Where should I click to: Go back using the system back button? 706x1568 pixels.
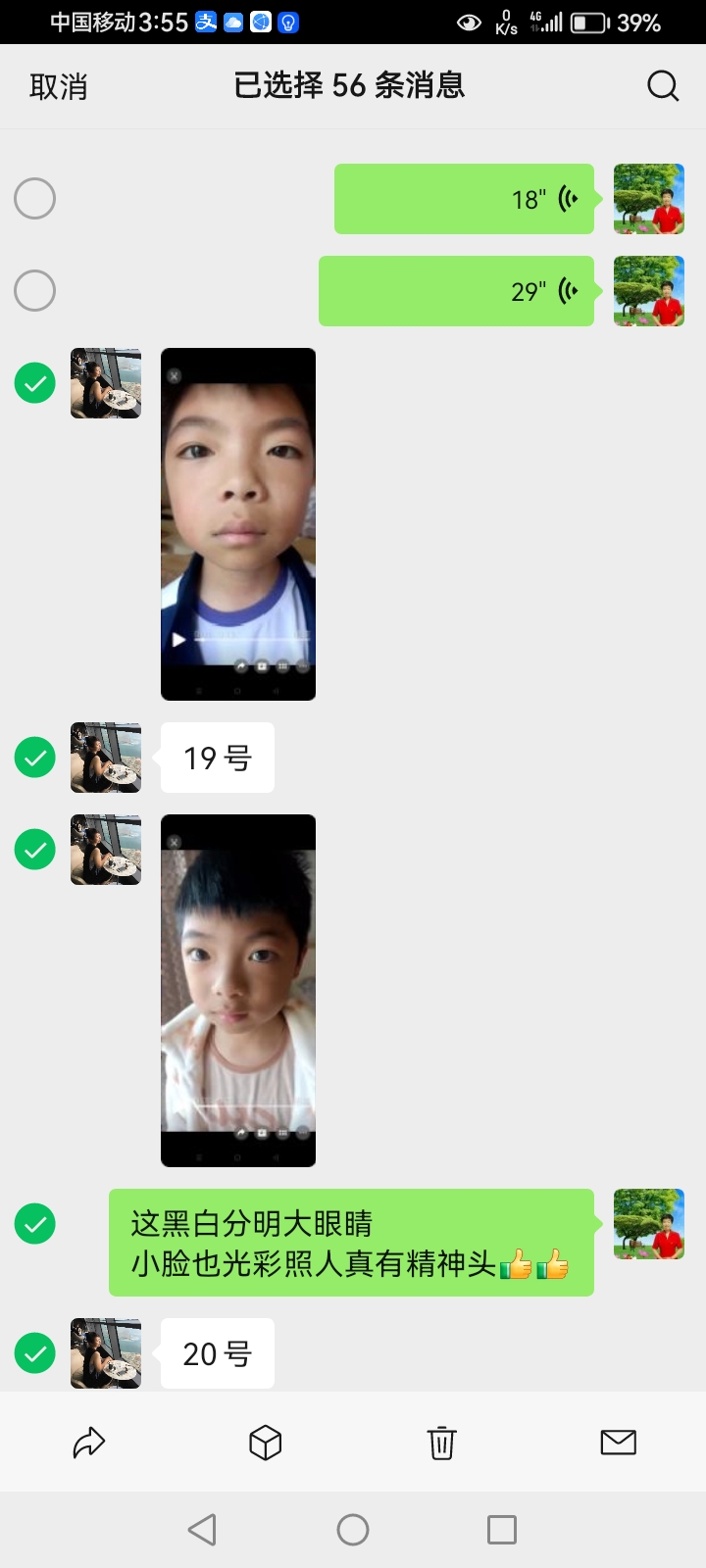tap(202, 1530)
